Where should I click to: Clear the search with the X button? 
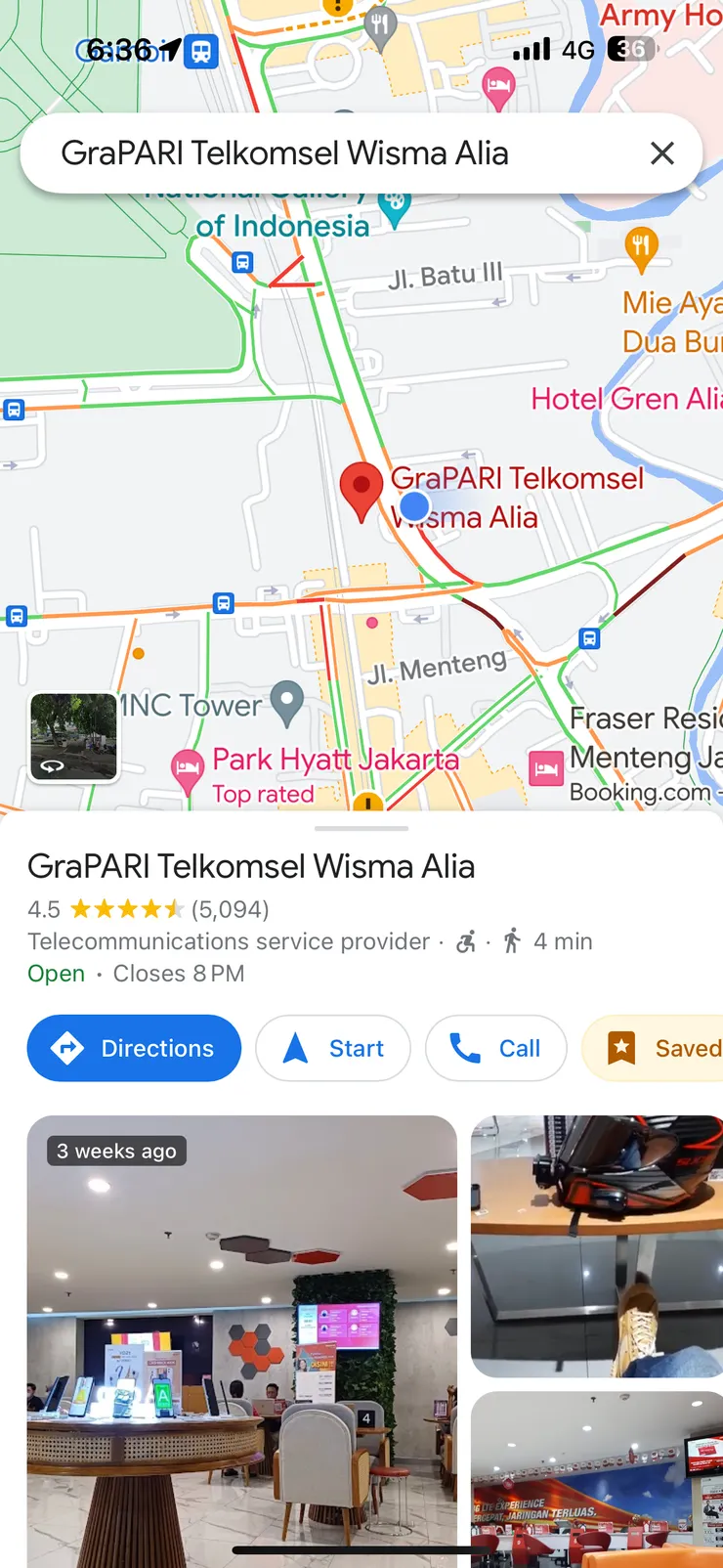[661, 153]
